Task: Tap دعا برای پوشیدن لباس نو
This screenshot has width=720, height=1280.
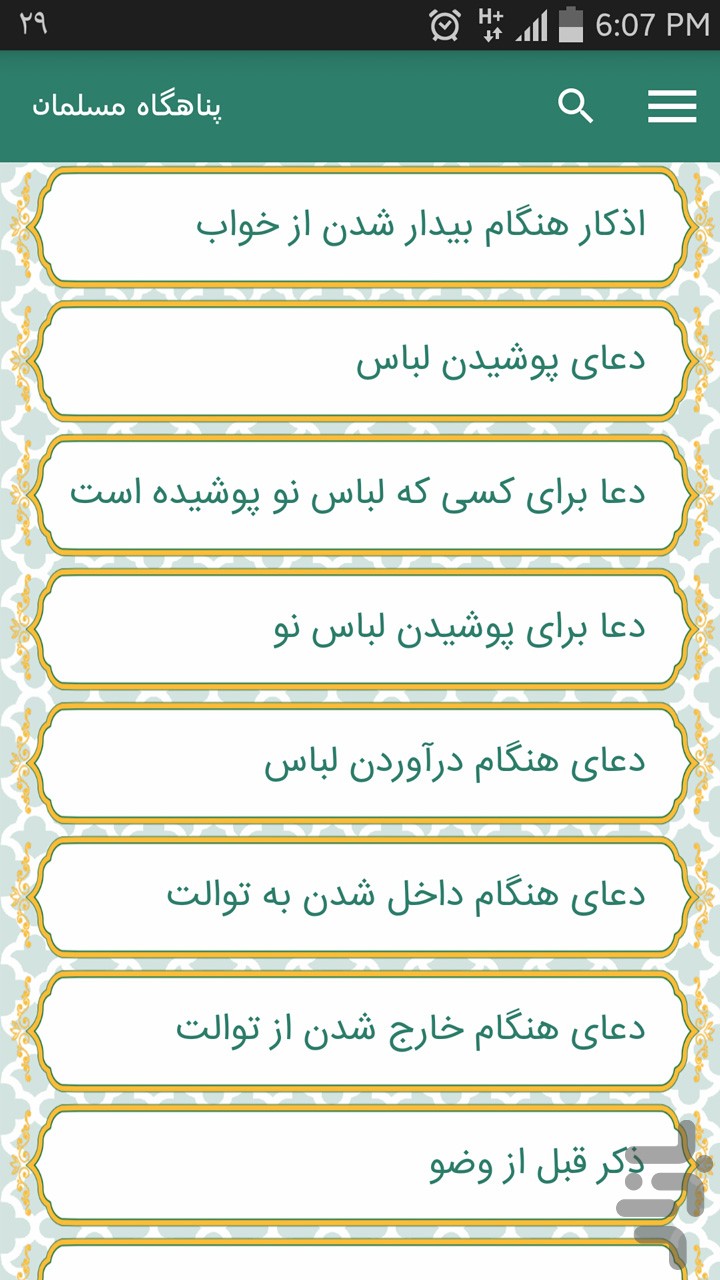Action: click(x=360, y=629)
